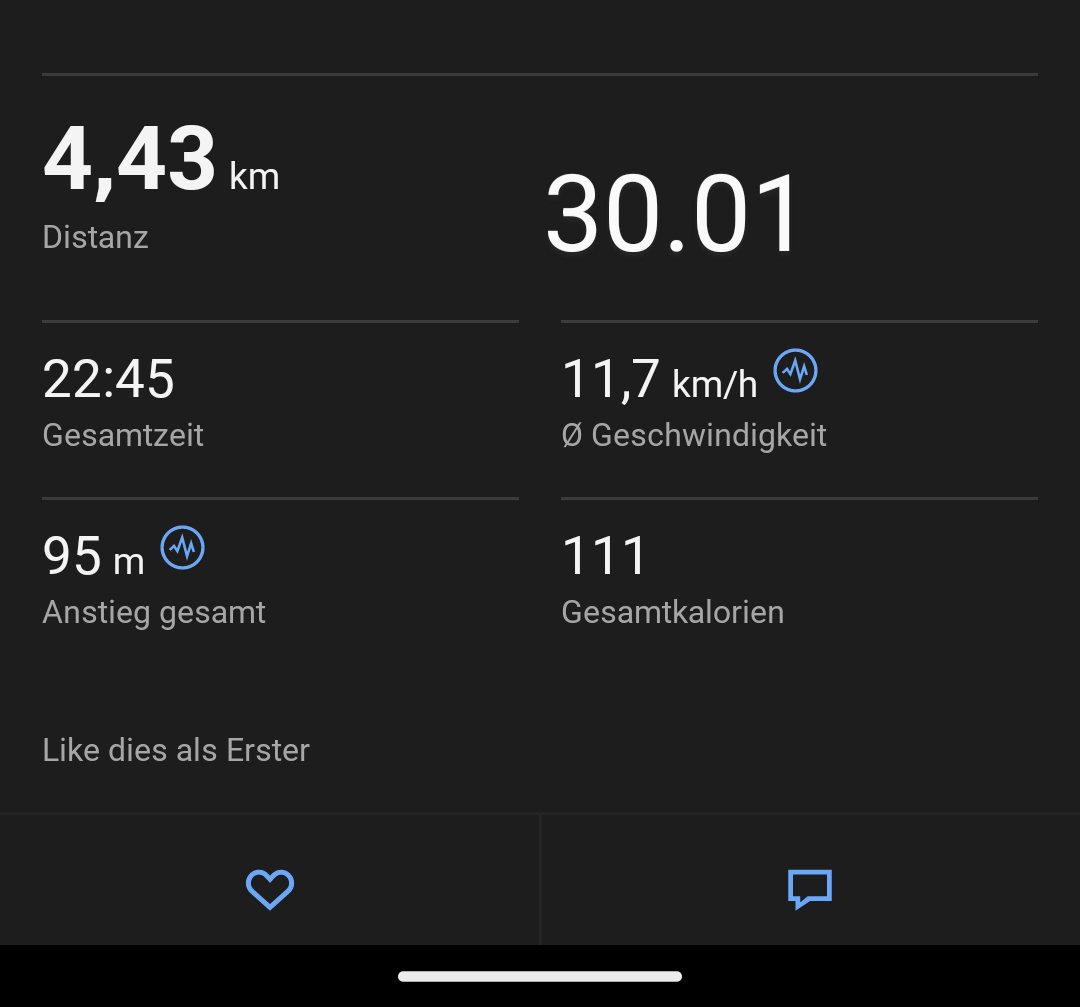Tap the graph icon next to 11,7 km/h
Screen dimensions: 1080x1007
[796, 371]
